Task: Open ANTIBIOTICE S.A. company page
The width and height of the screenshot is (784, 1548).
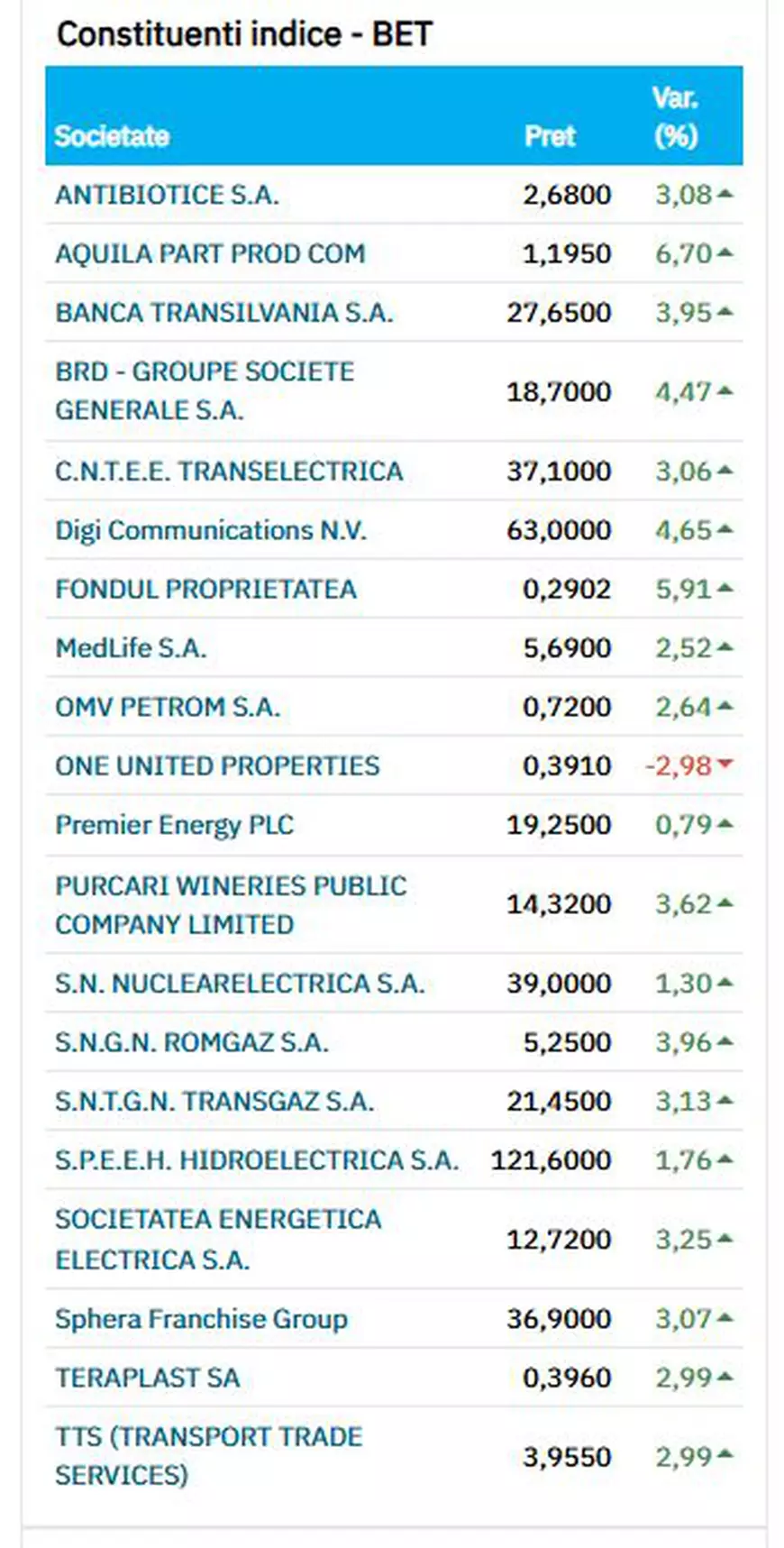Action: point(167,195)
